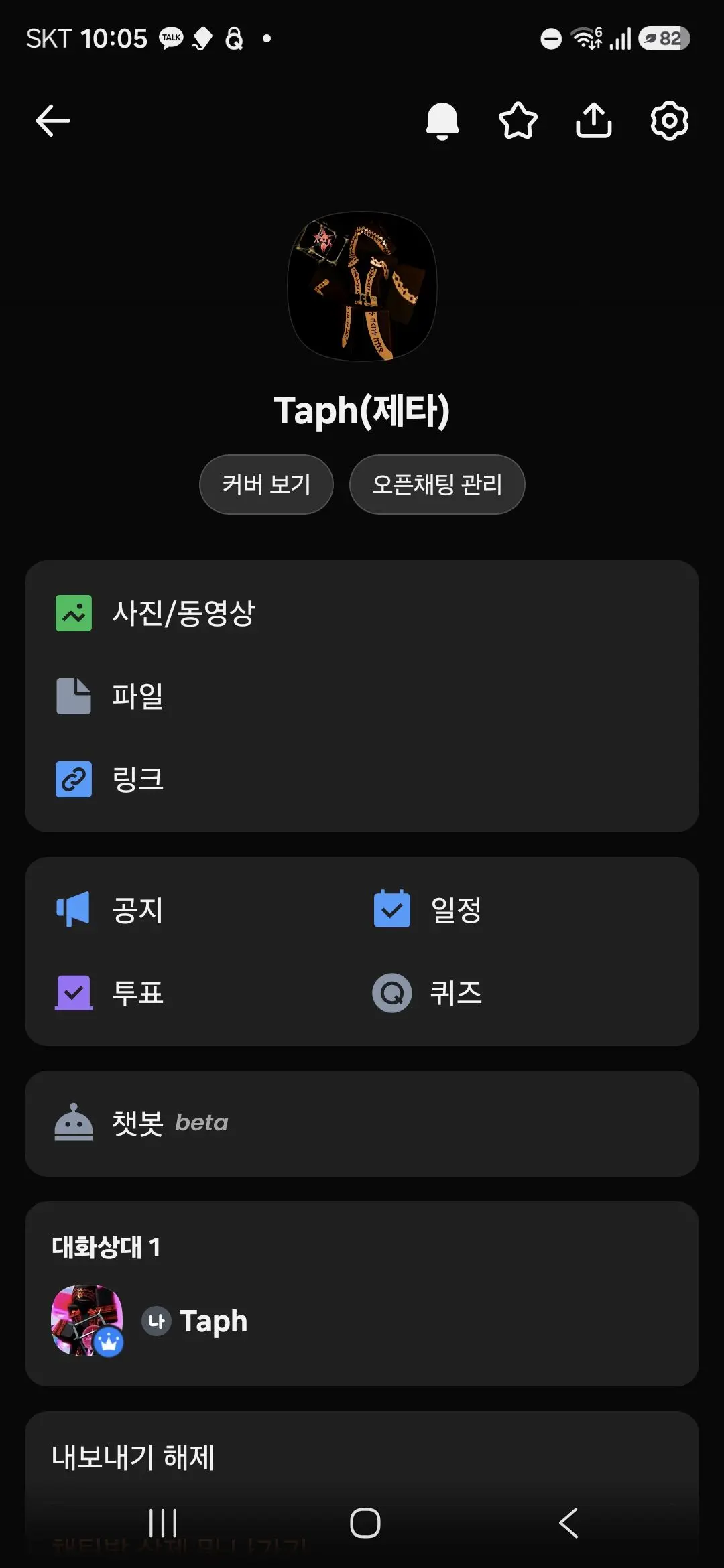Open the 링크 list
The width and height of the screenshot is (724, 1568).
(x=362, y=779)
